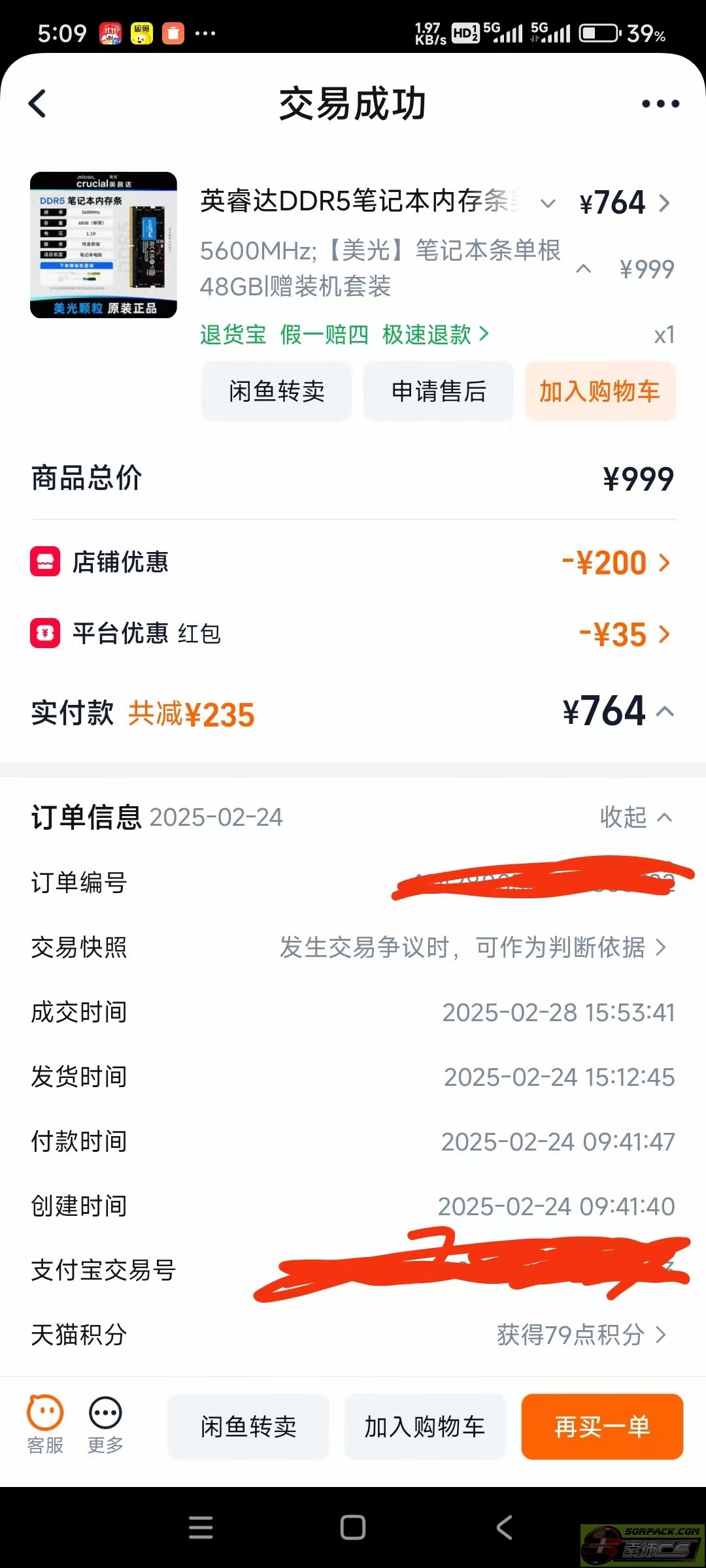Viewport: 706px width, 1568px height.
Task: Open the Crucial DDR5 memory product thumbnail
Action: 103,245
